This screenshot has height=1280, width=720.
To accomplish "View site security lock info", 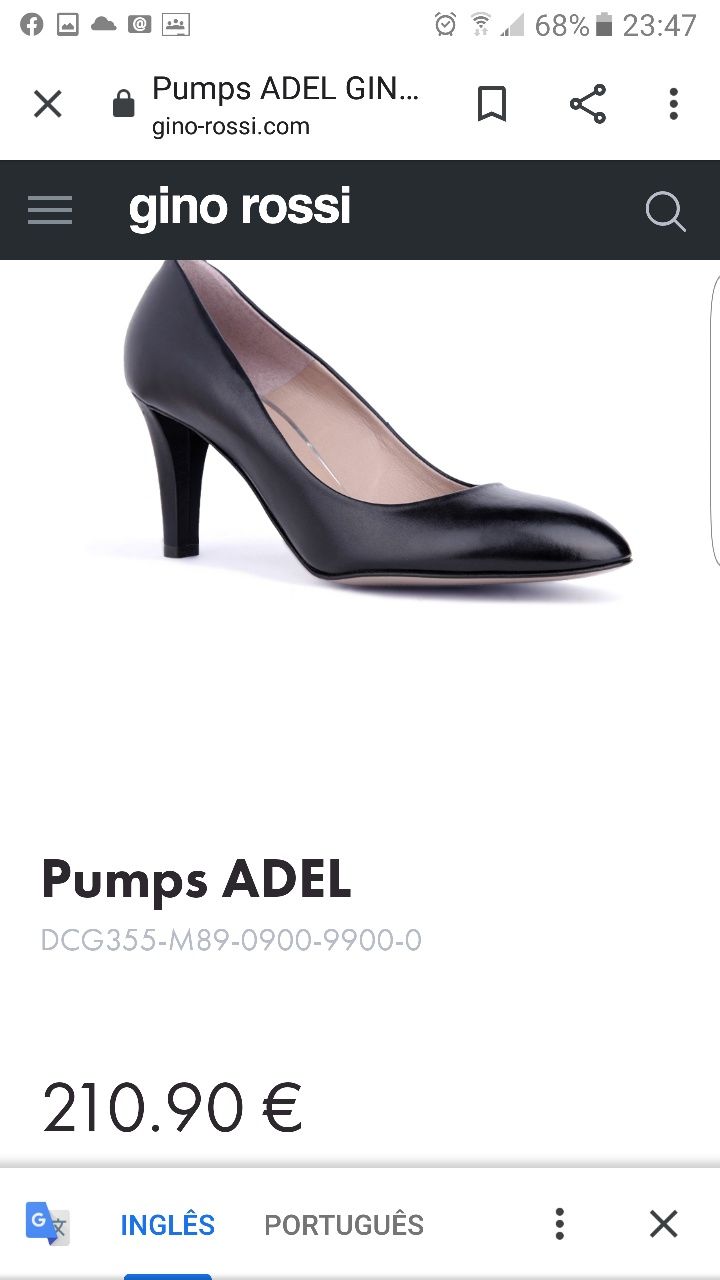I will pyautogui.click(x=123, y=105).
